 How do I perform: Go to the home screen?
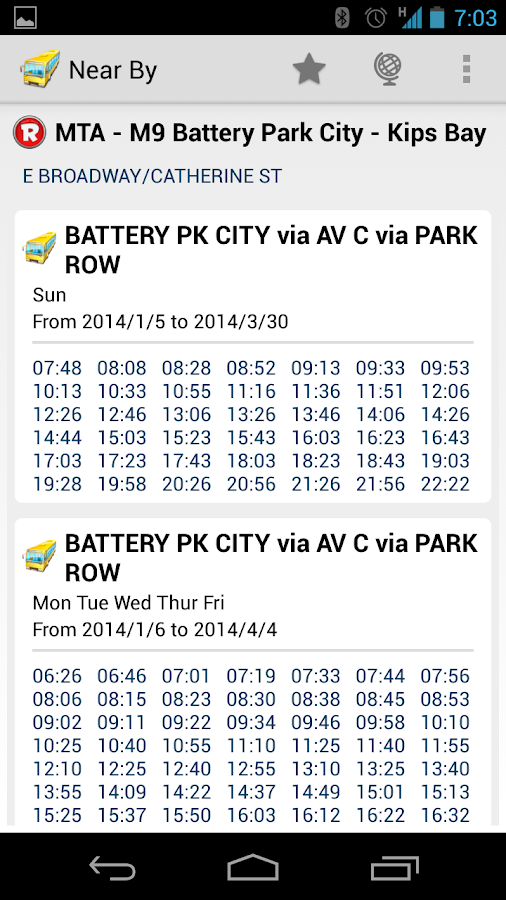point(253,867)
